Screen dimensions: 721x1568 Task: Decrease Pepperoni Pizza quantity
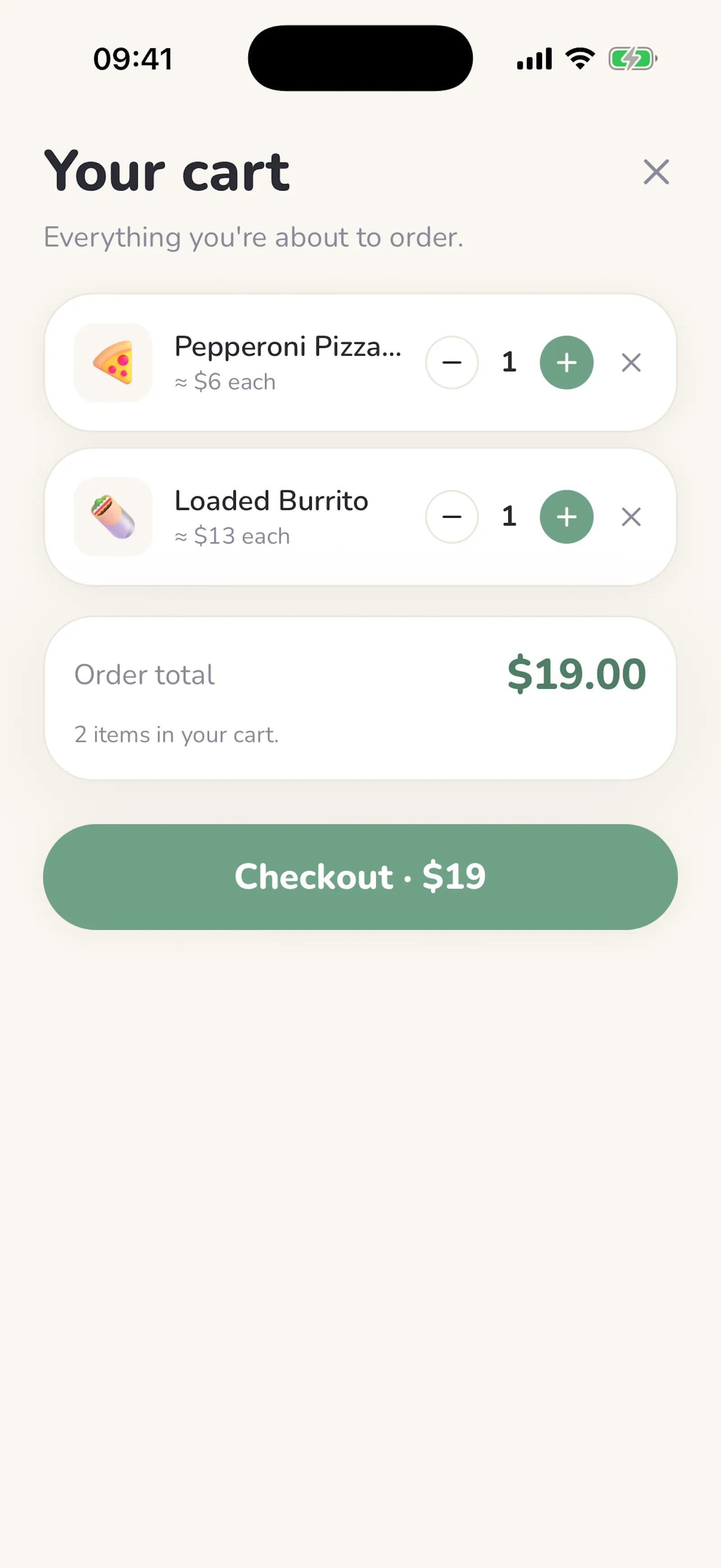pos(452,362)
